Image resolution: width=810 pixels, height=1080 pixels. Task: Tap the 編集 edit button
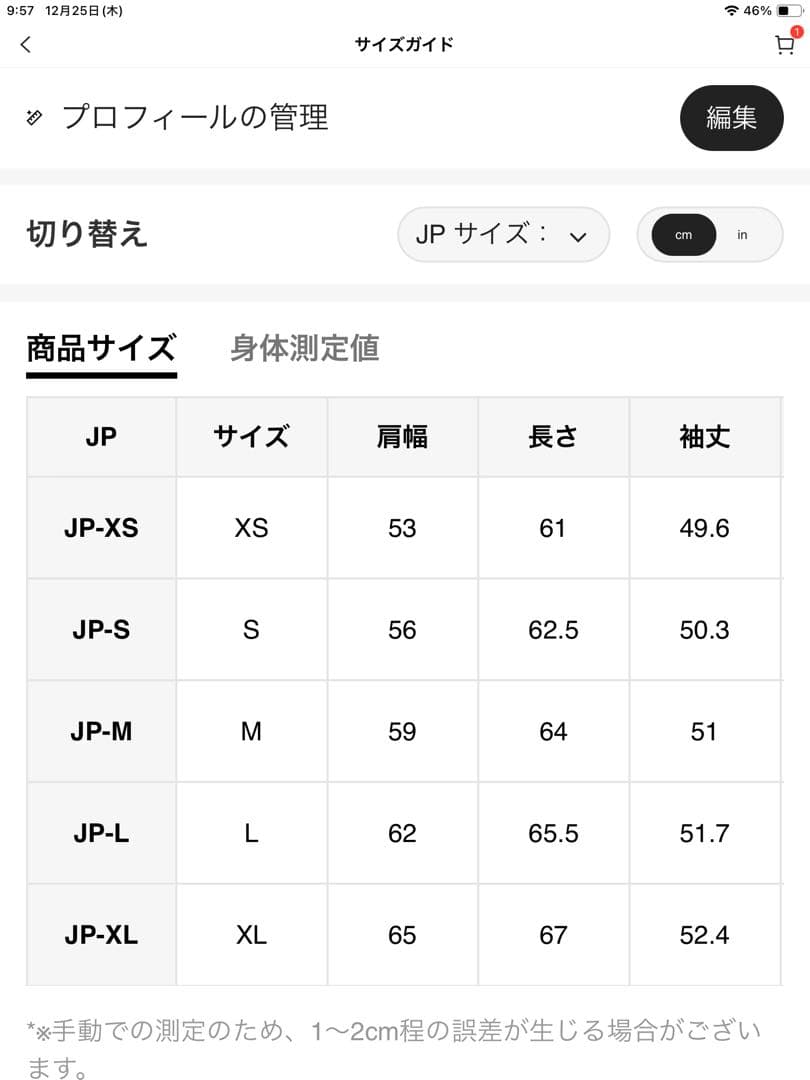(x=731, y=118)
